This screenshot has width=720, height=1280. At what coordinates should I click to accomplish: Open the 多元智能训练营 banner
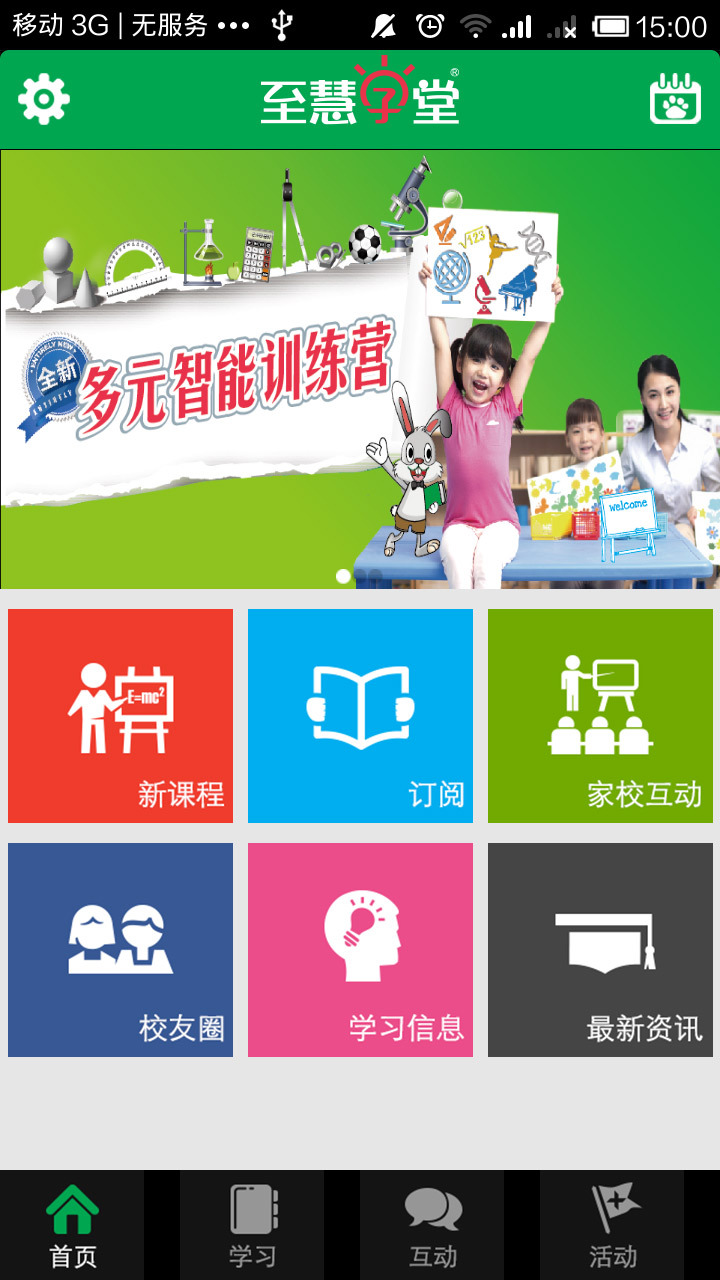coord(360,369)
